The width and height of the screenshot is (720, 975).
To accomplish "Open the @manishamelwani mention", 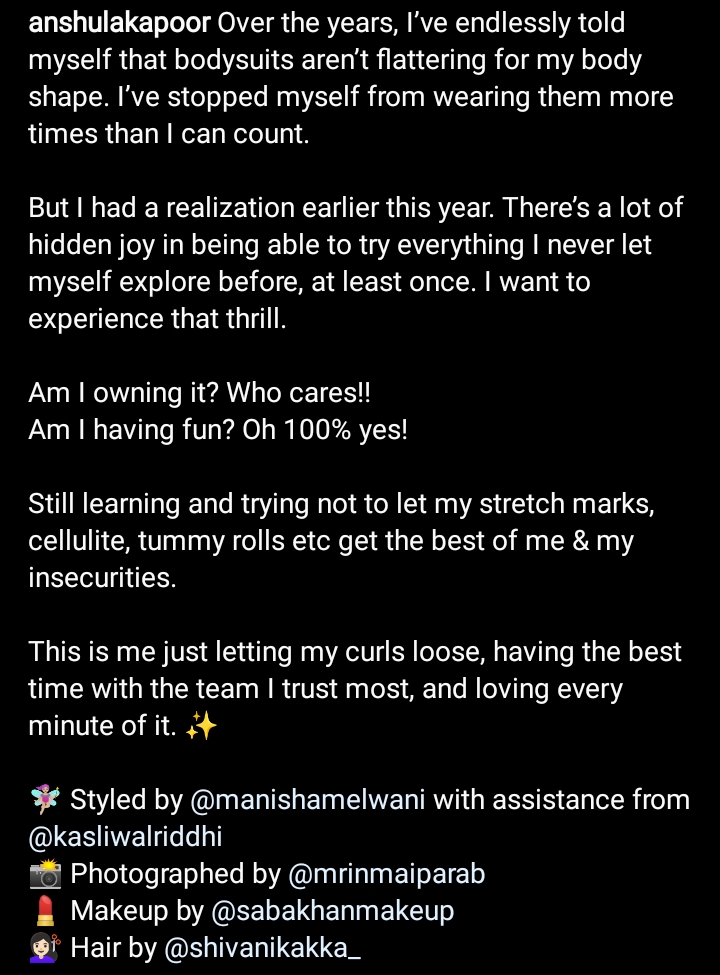I will pyautogui.click(x=308, y=800).
